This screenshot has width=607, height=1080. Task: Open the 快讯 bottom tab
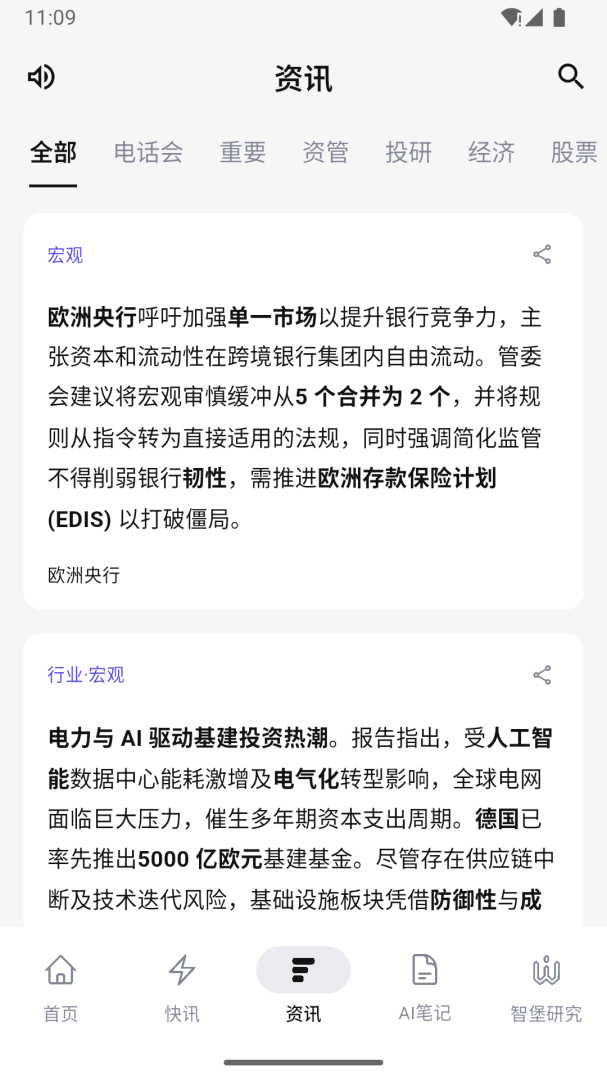pos(182,986)
